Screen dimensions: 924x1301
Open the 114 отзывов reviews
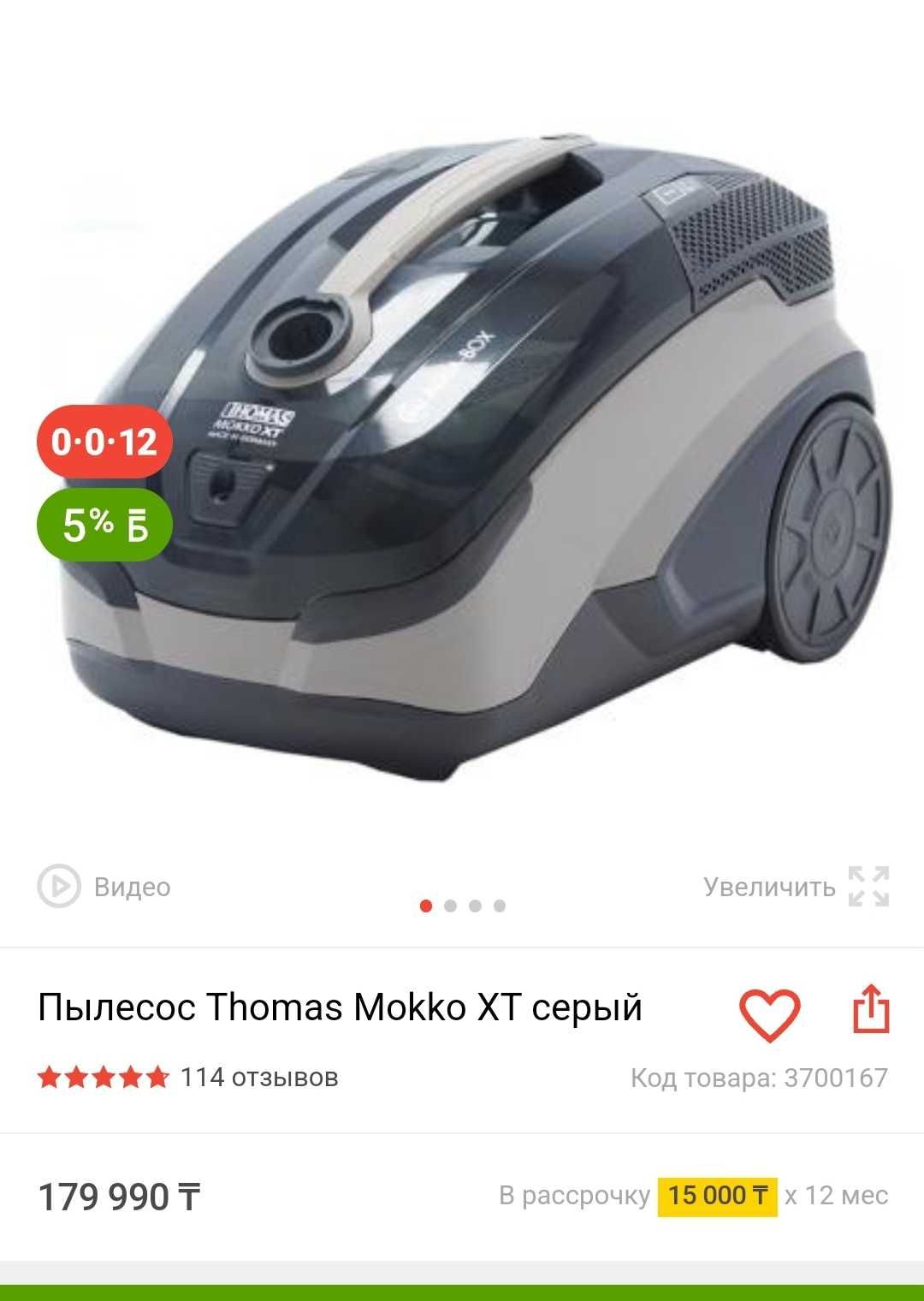pyautogui.click(x=258, y=1077)
